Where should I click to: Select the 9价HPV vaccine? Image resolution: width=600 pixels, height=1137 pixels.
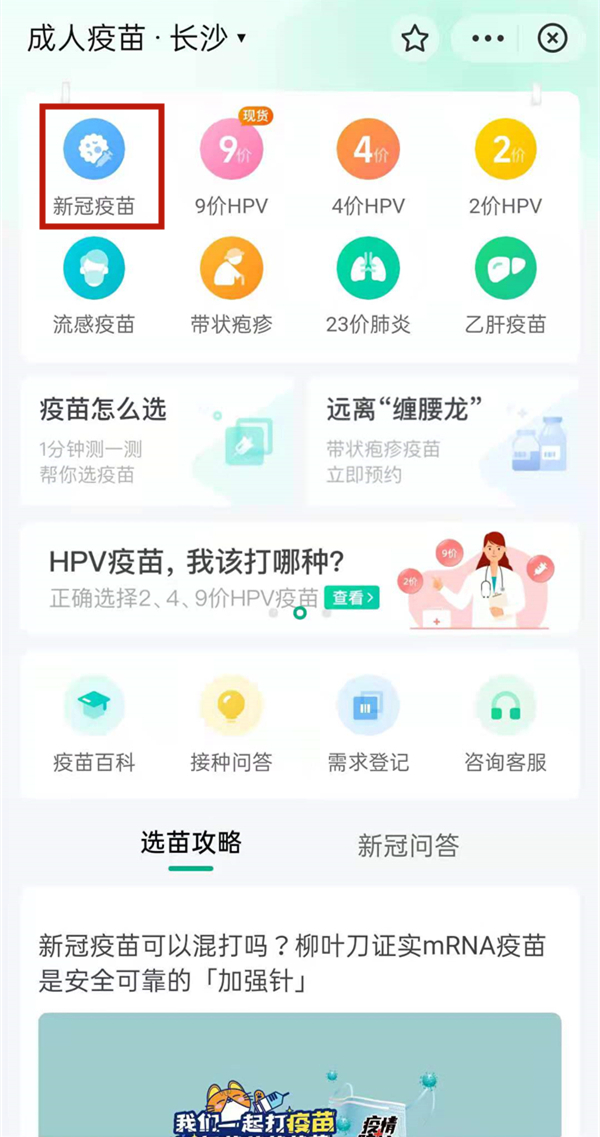pyautogui.click(x=231, y=165)
